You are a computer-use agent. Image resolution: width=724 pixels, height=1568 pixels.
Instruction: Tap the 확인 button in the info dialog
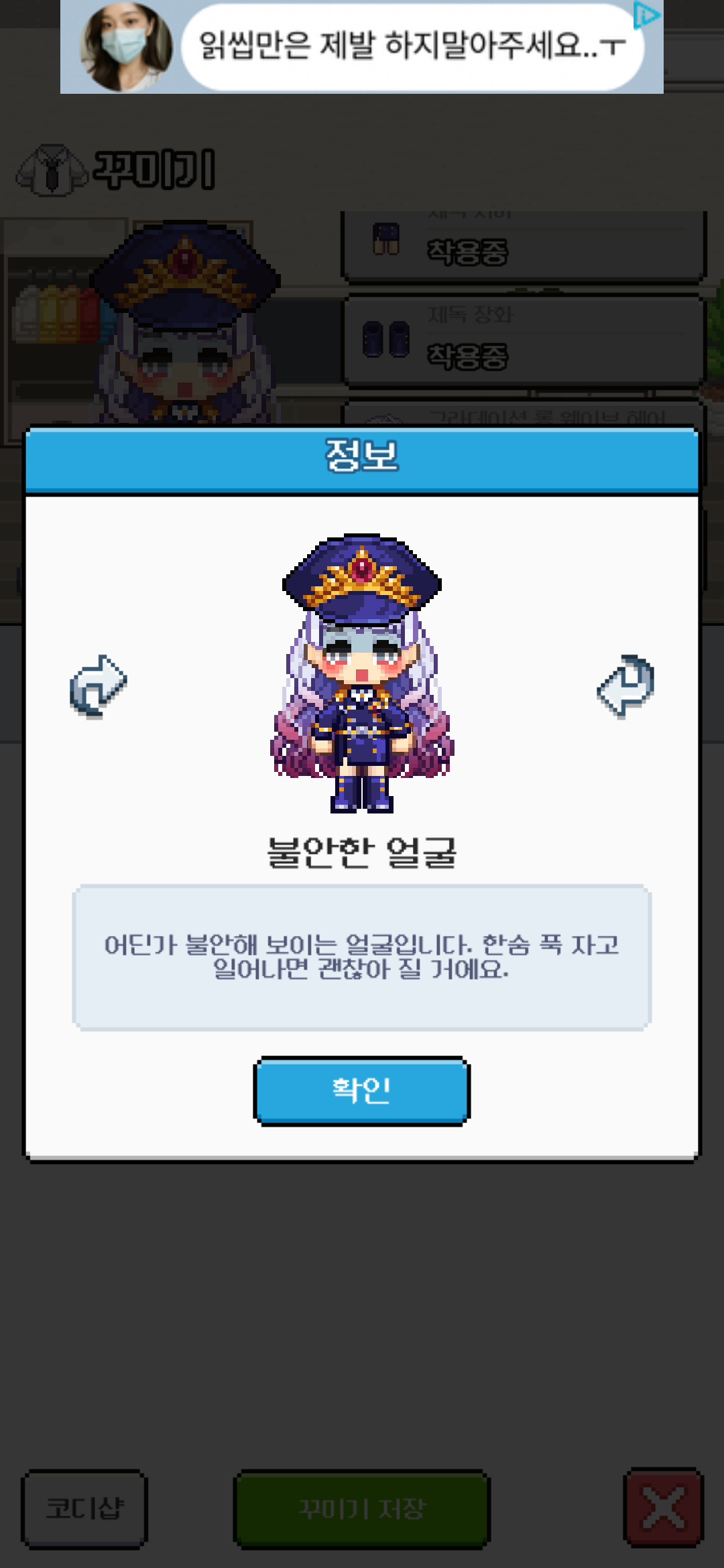point(361,1090)
